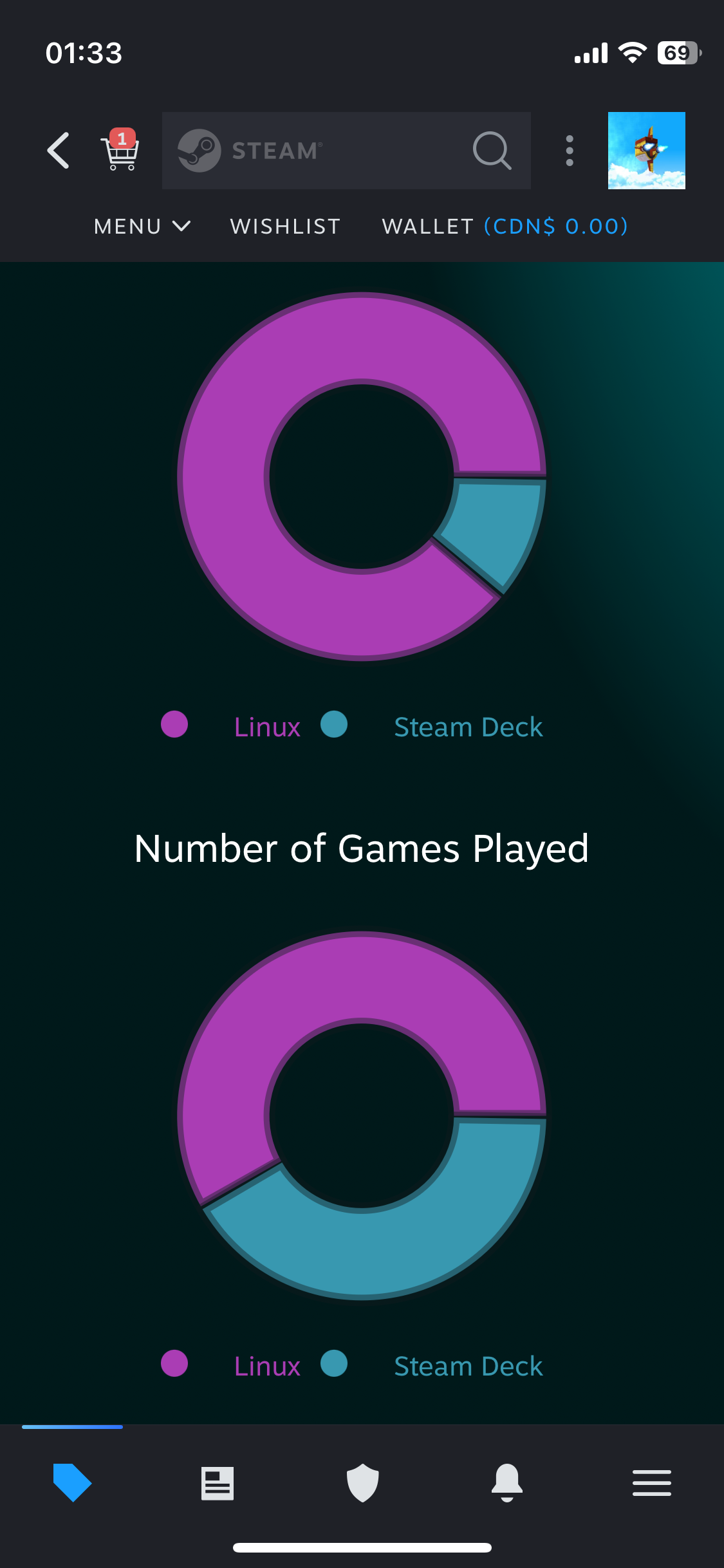This screenshot has width=724, height=1568.
Task: Switch to the News tab
Action: tap(218, 1483)
